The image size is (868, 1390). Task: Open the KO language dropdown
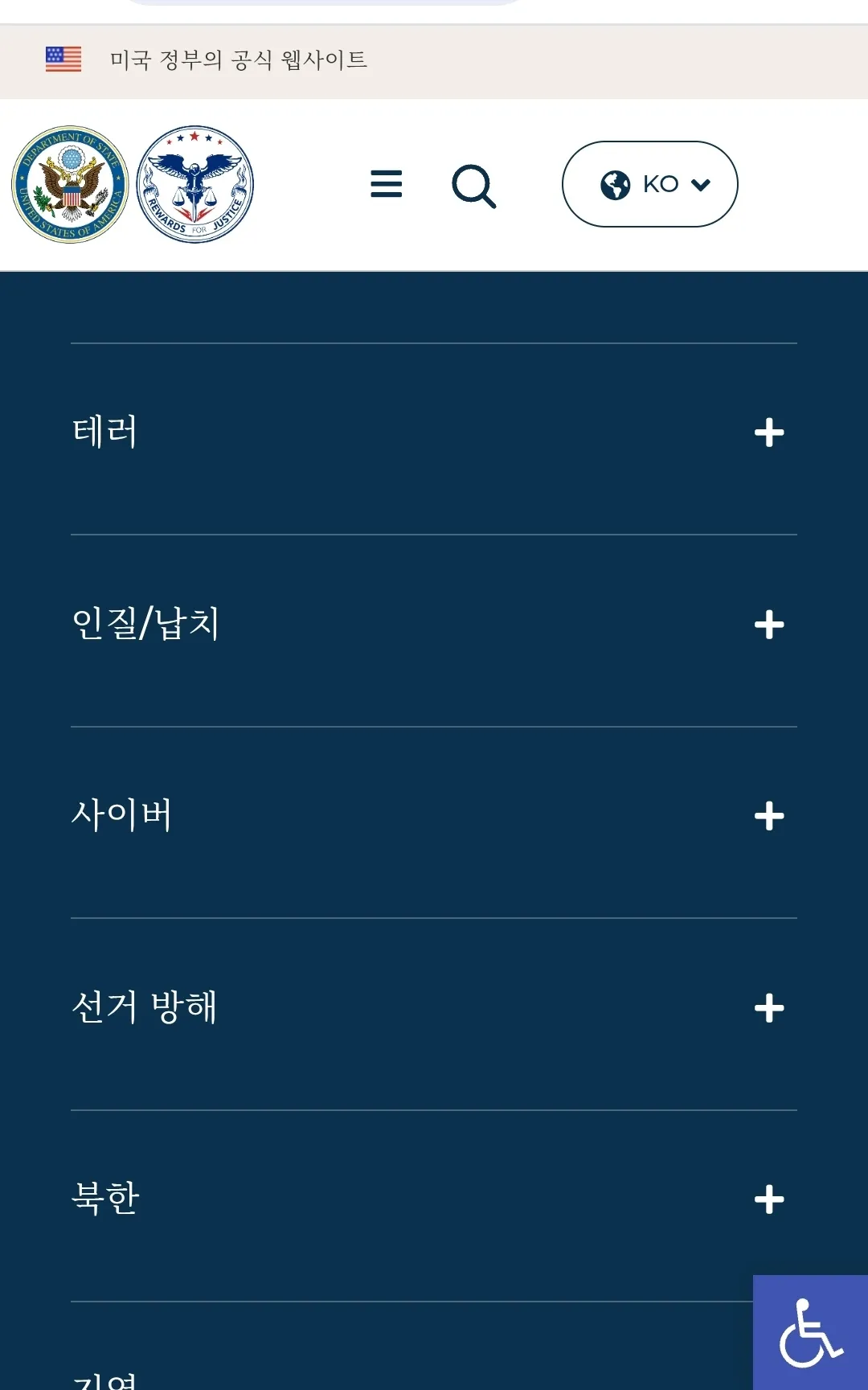(649, 184)
